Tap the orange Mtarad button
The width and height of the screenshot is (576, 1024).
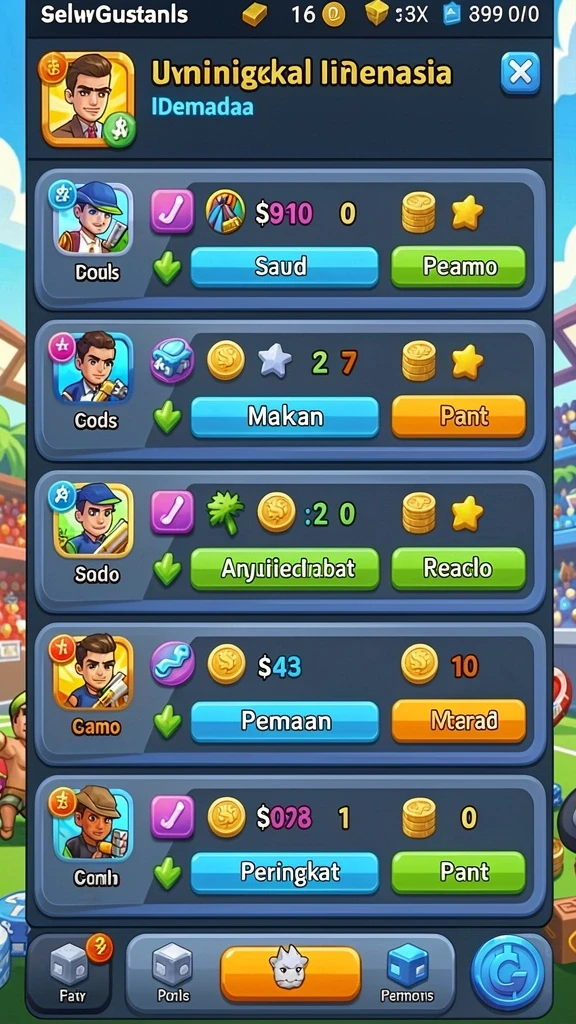[x=458, y=721]
